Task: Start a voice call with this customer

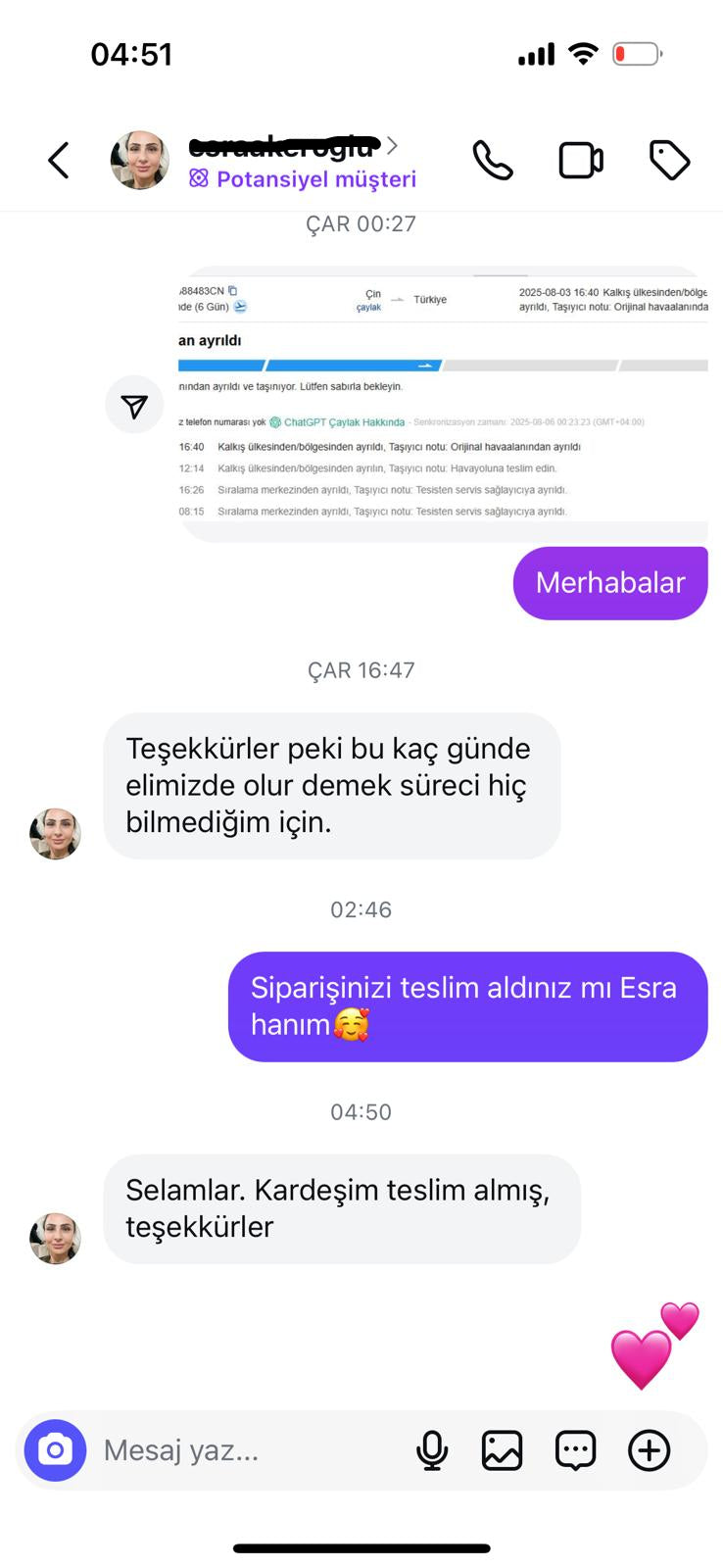Action: click(x=492, y=161)
